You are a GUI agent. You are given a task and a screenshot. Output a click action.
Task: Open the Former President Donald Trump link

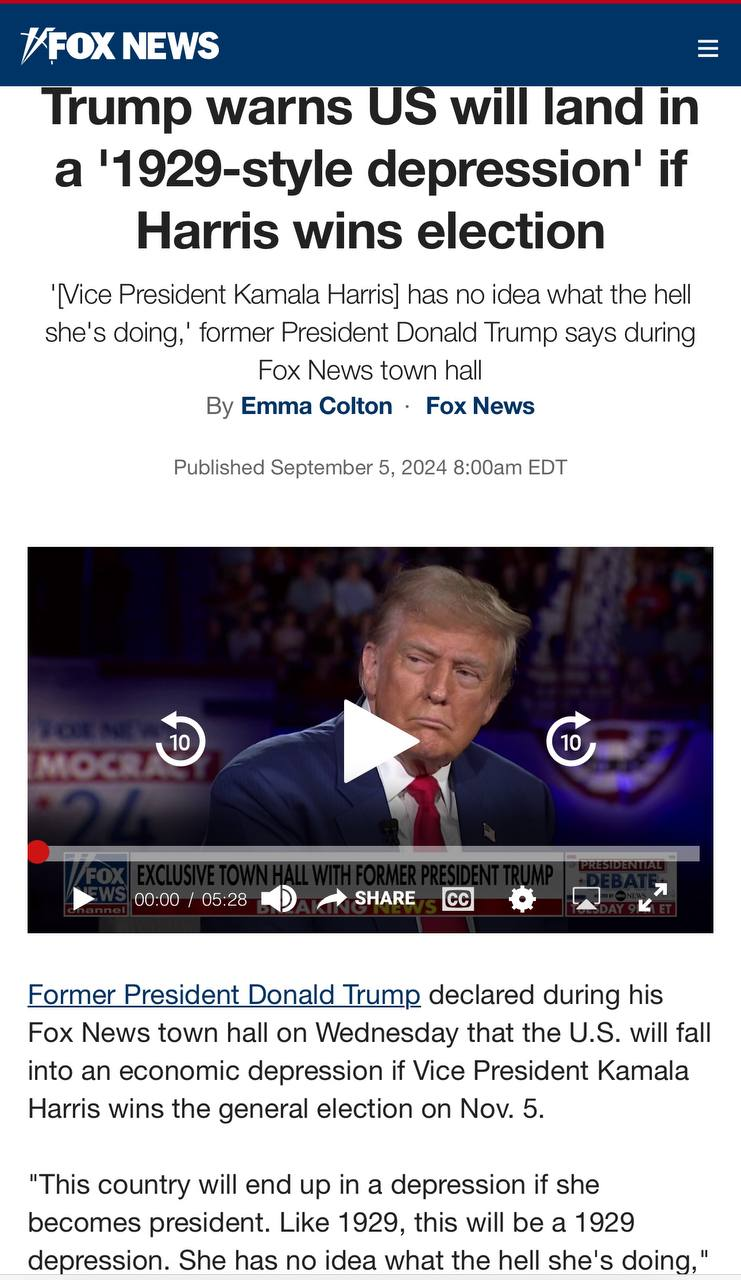coord(224,995)
